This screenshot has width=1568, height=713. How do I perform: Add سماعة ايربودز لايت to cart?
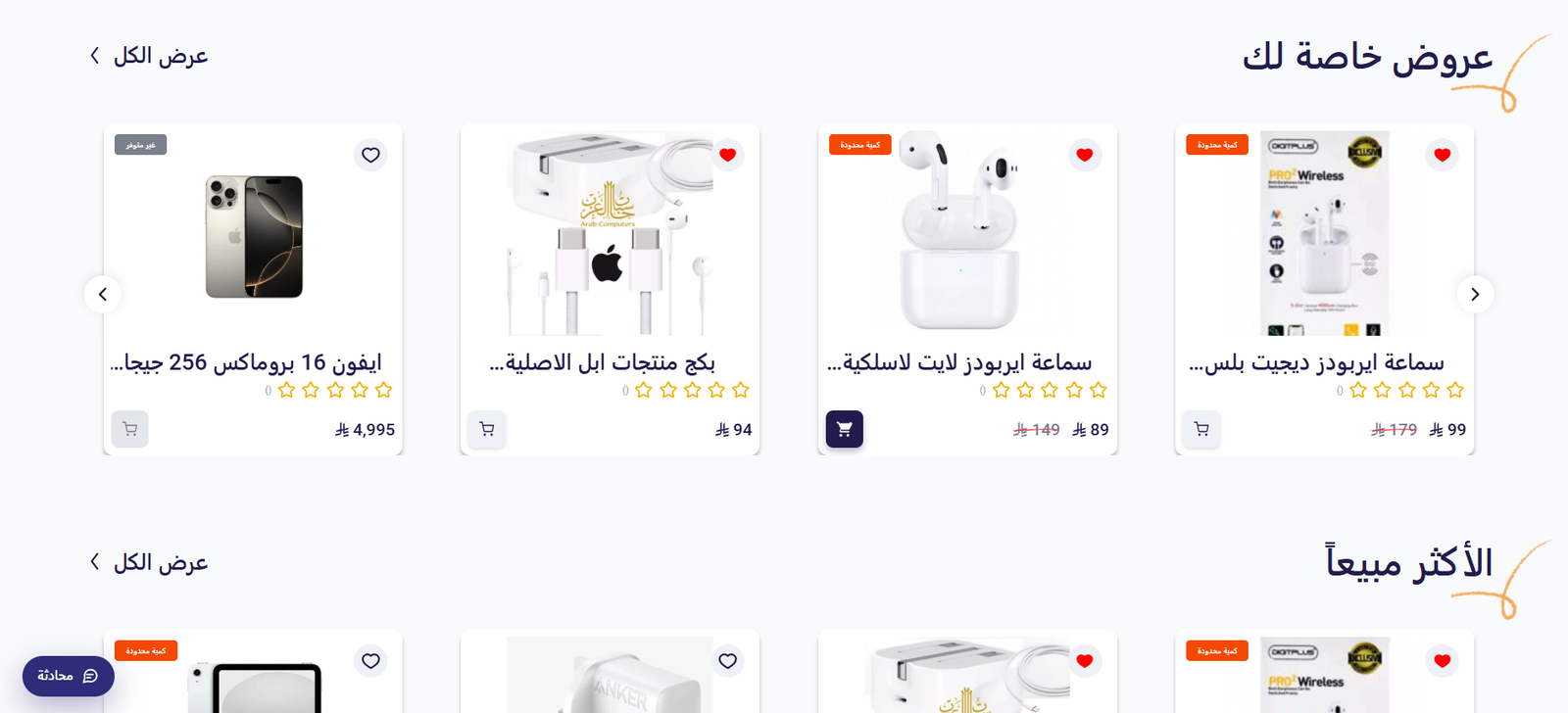tap(844, 429)
